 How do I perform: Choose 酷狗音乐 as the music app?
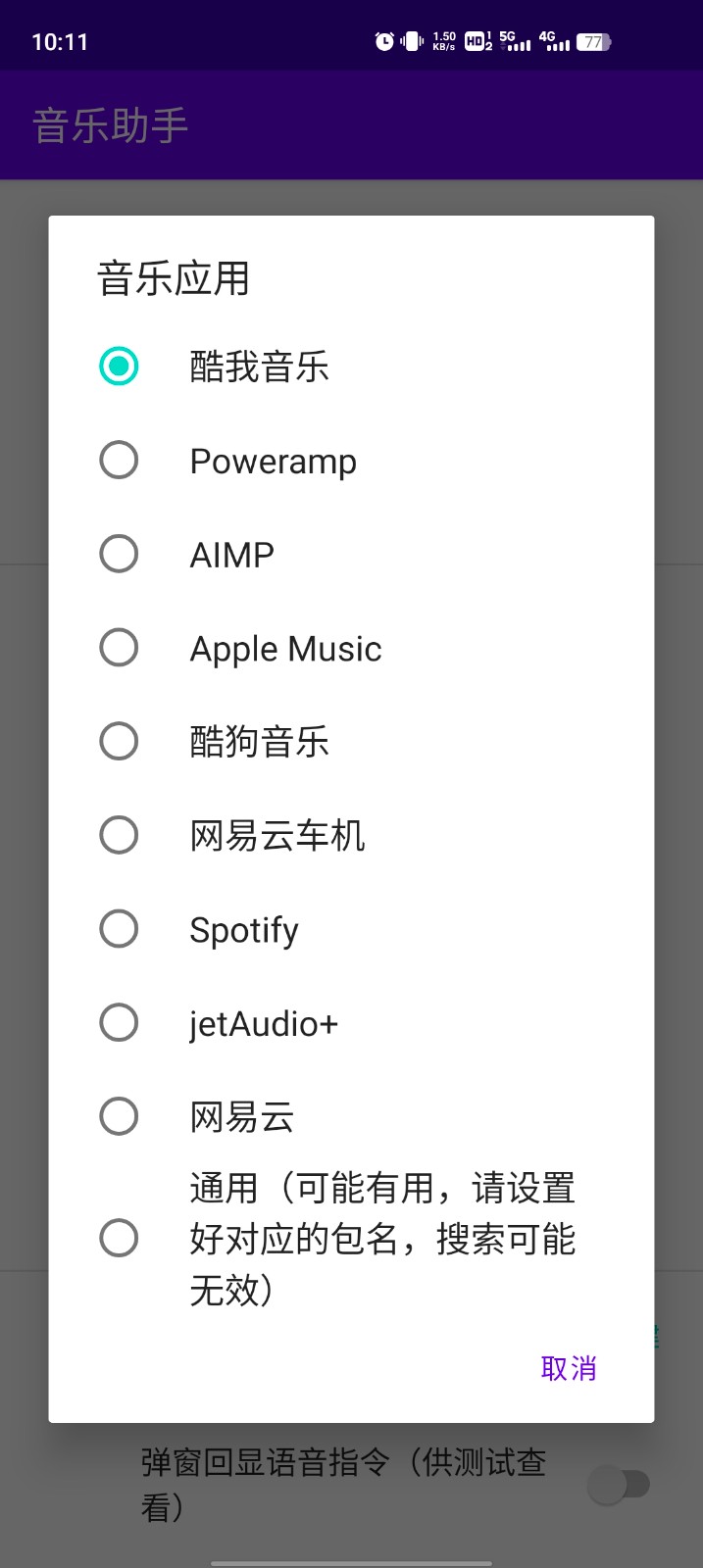(120, 742)
